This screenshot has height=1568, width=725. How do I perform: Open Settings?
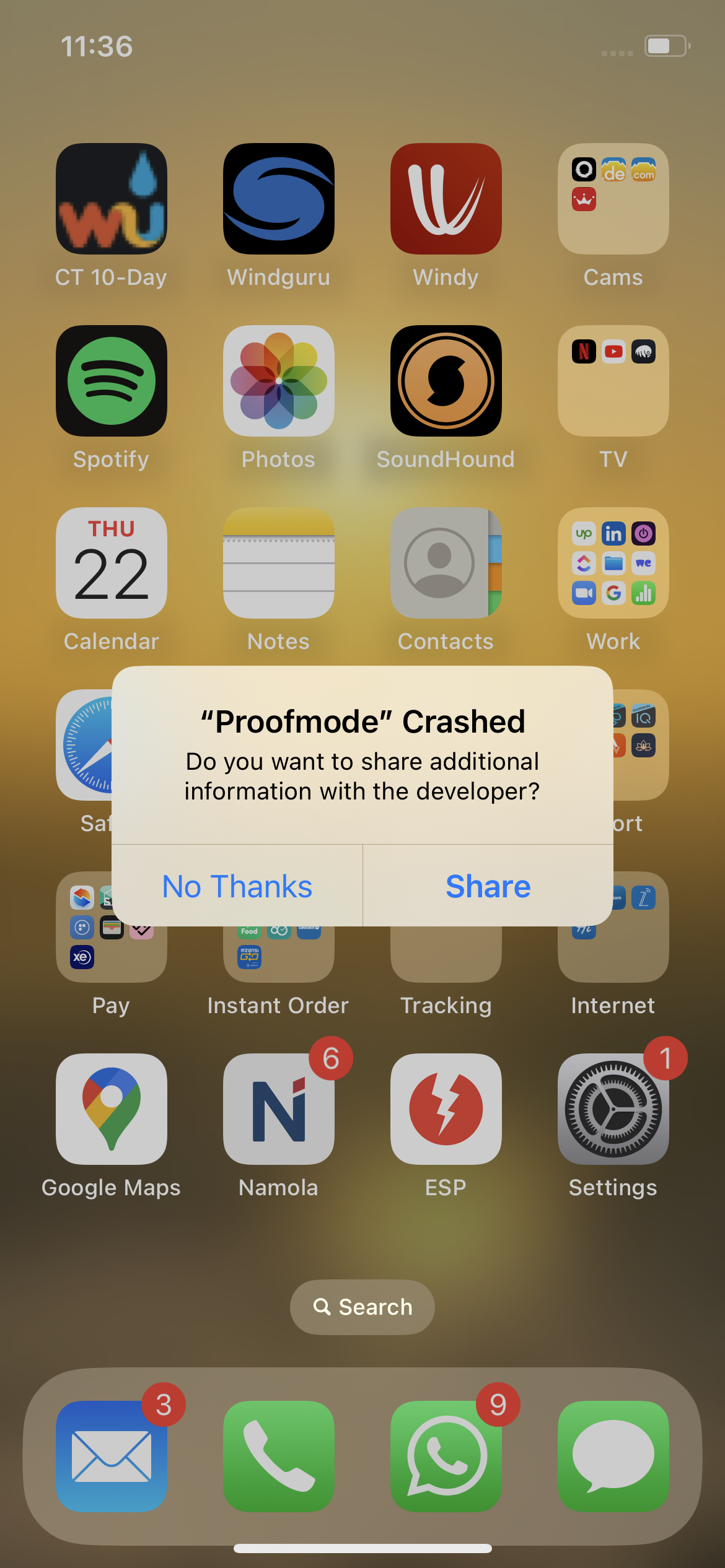coord(613,1109)
